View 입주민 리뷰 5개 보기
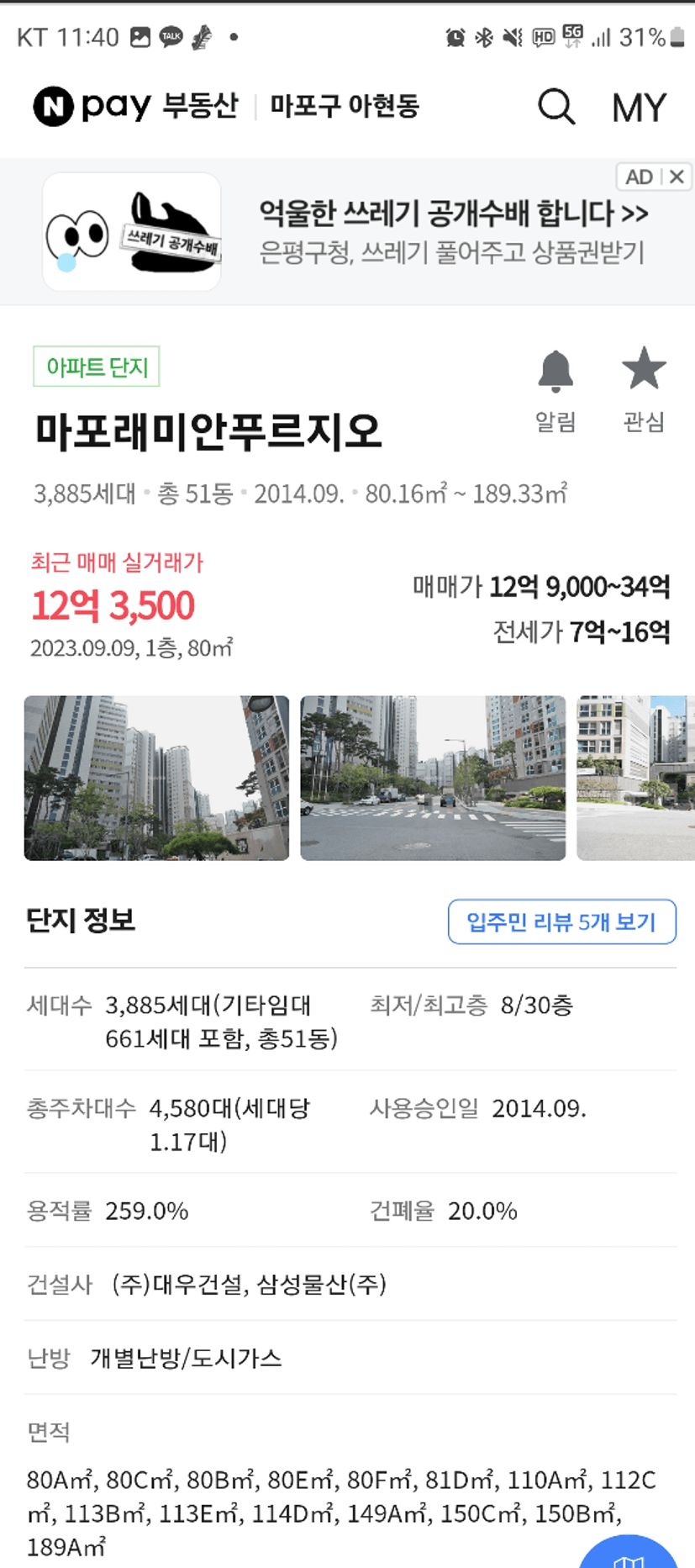The height and width of the screenshot is (1568, 695). pyautogui.click(x=561, y=921)
